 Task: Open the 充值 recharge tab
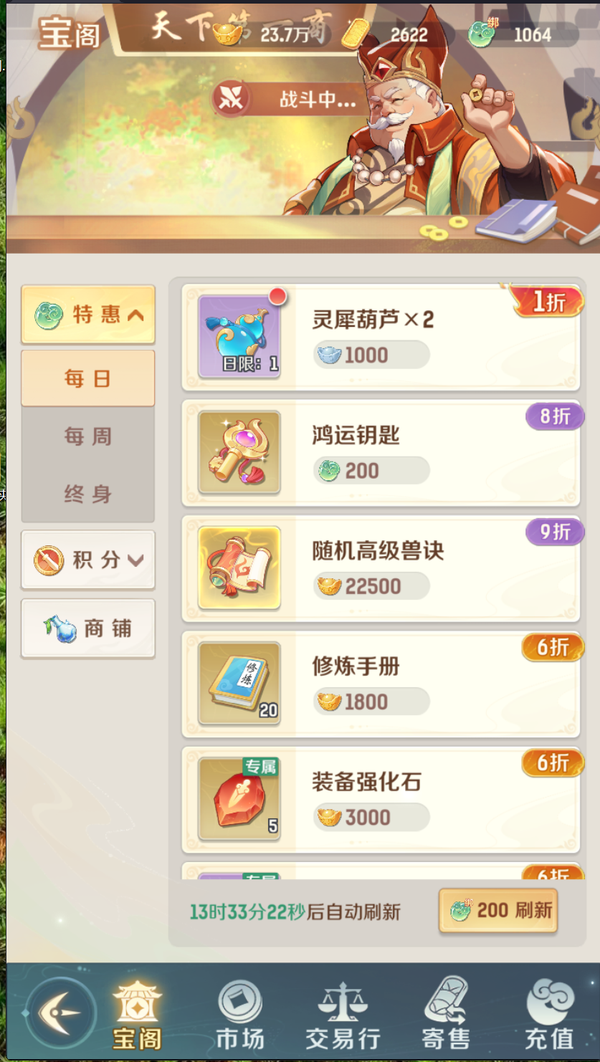pyautogui.click(x=549, y=1014)
